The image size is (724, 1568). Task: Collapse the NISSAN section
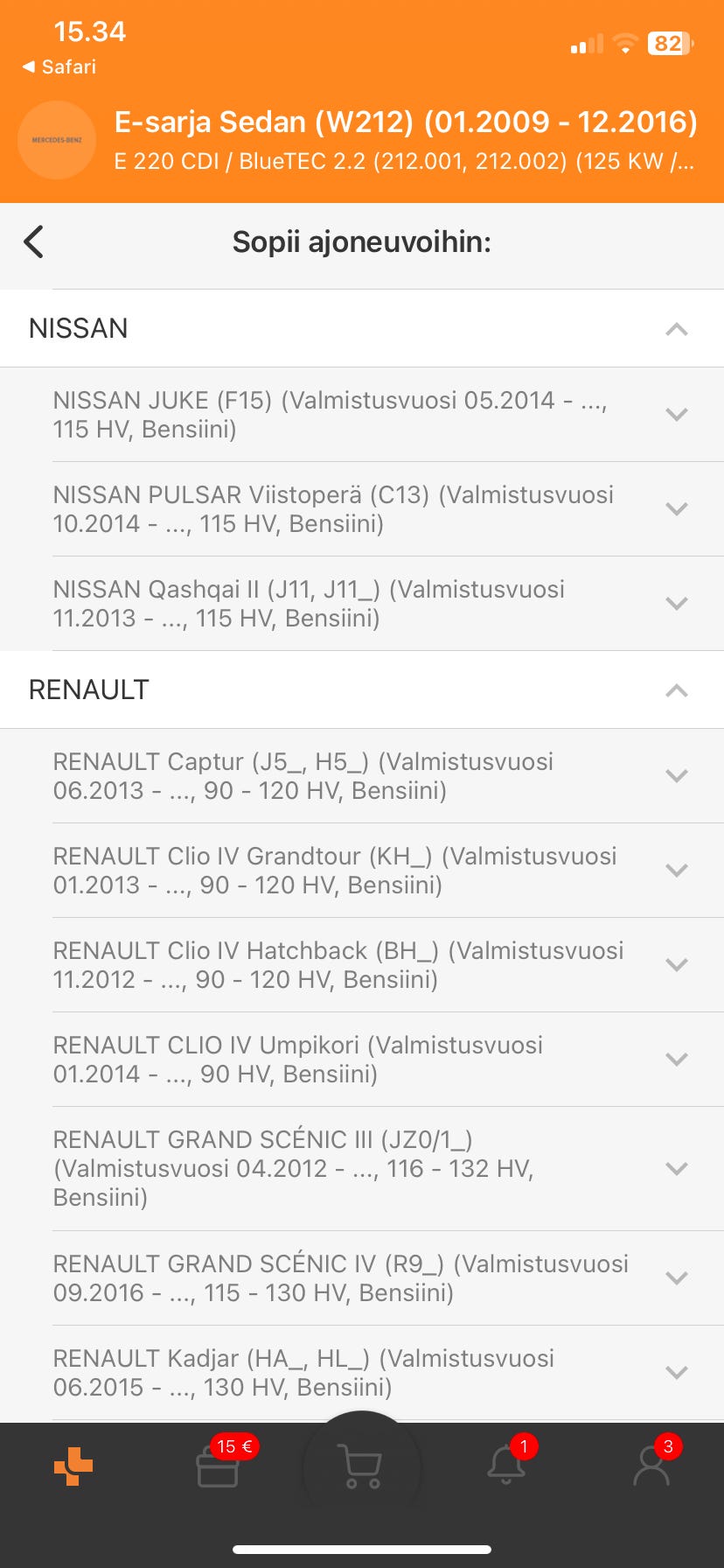[676, 329]
